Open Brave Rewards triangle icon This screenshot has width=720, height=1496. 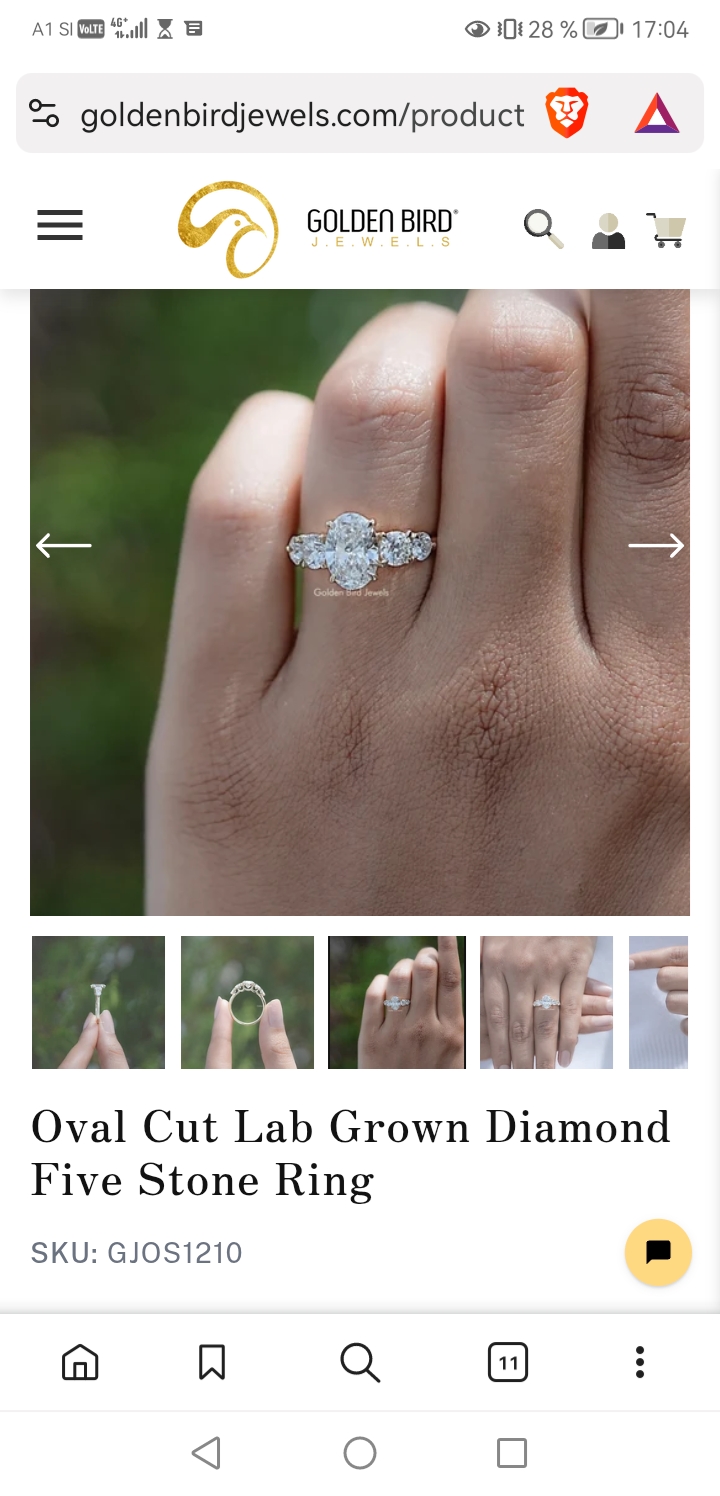657,113
